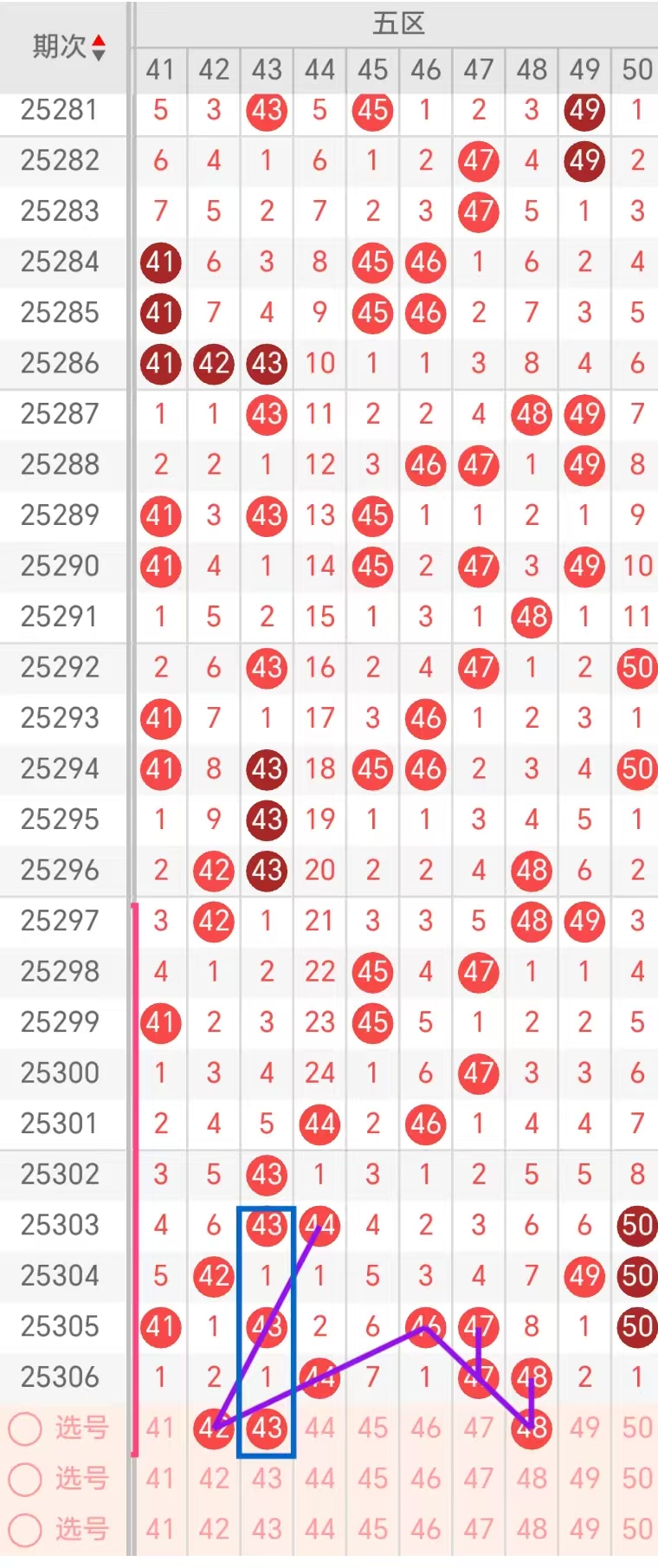Pick number 45 in the second 选号 row

[373, 1479]
